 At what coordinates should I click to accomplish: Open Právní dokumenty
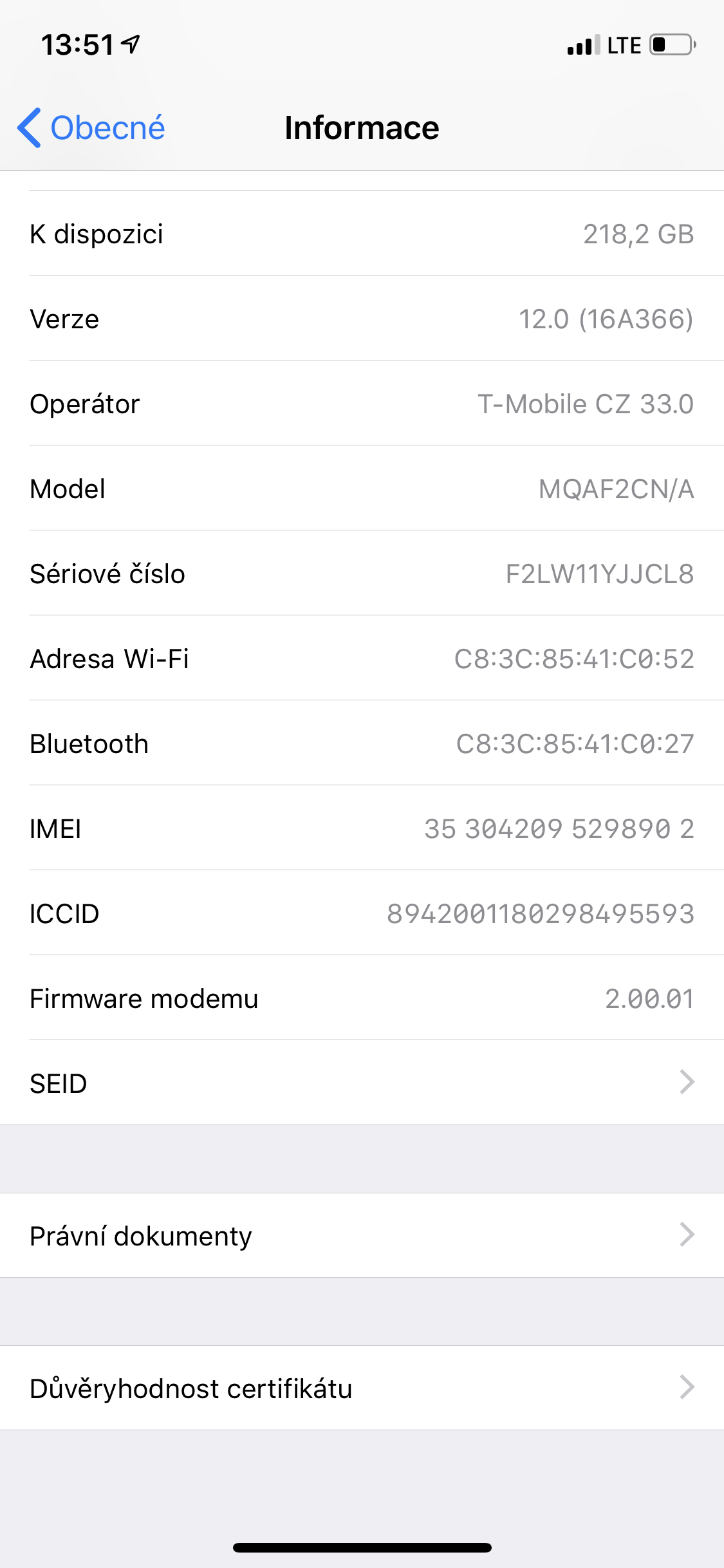(x=362, y=1235)
